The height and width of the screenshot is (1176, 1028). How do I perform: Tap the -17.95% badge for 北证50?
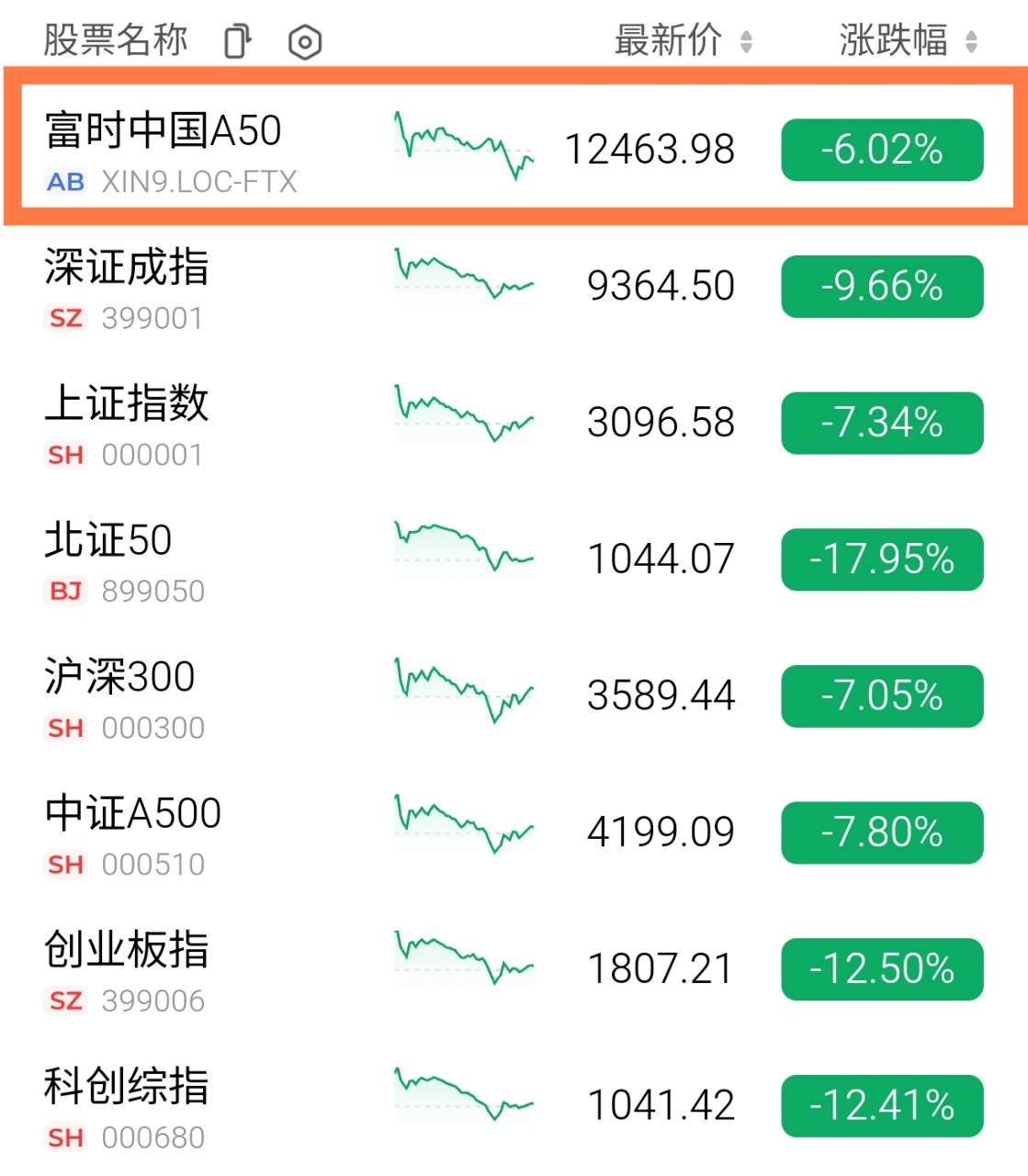tap(882, 560)
